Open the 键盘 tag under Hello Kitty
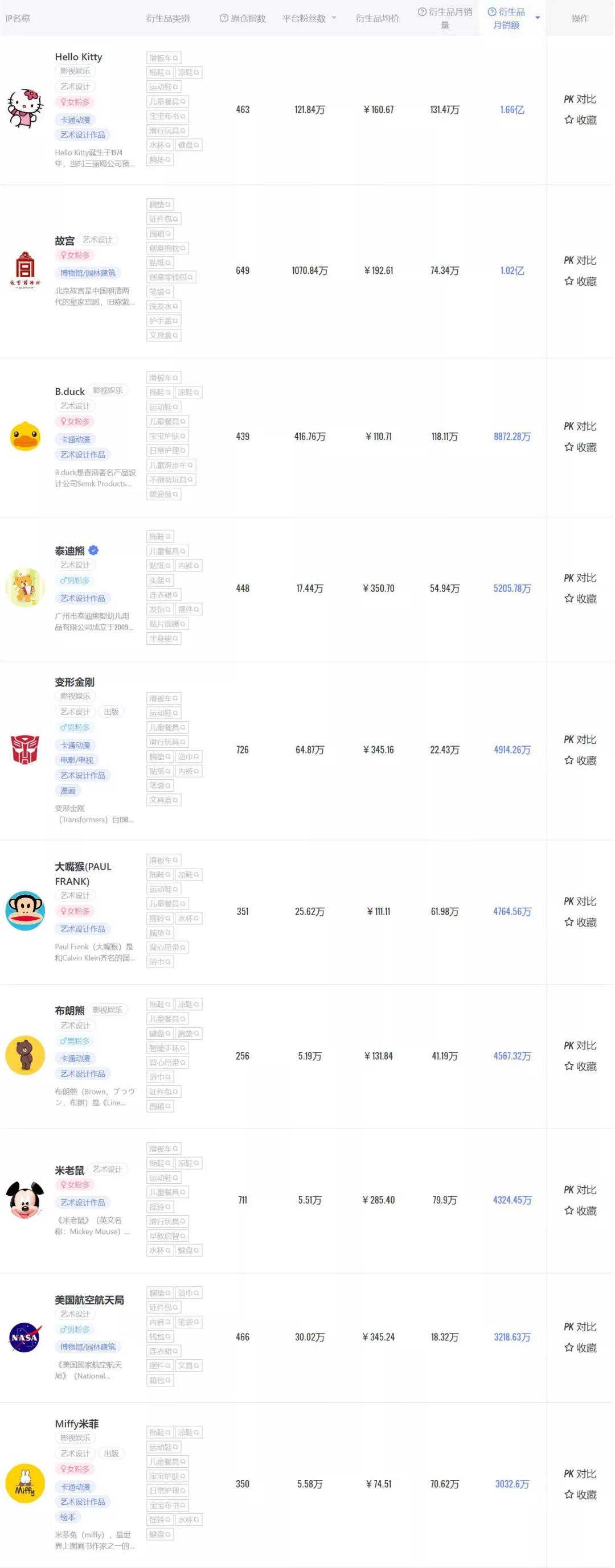 click(188, 145)
